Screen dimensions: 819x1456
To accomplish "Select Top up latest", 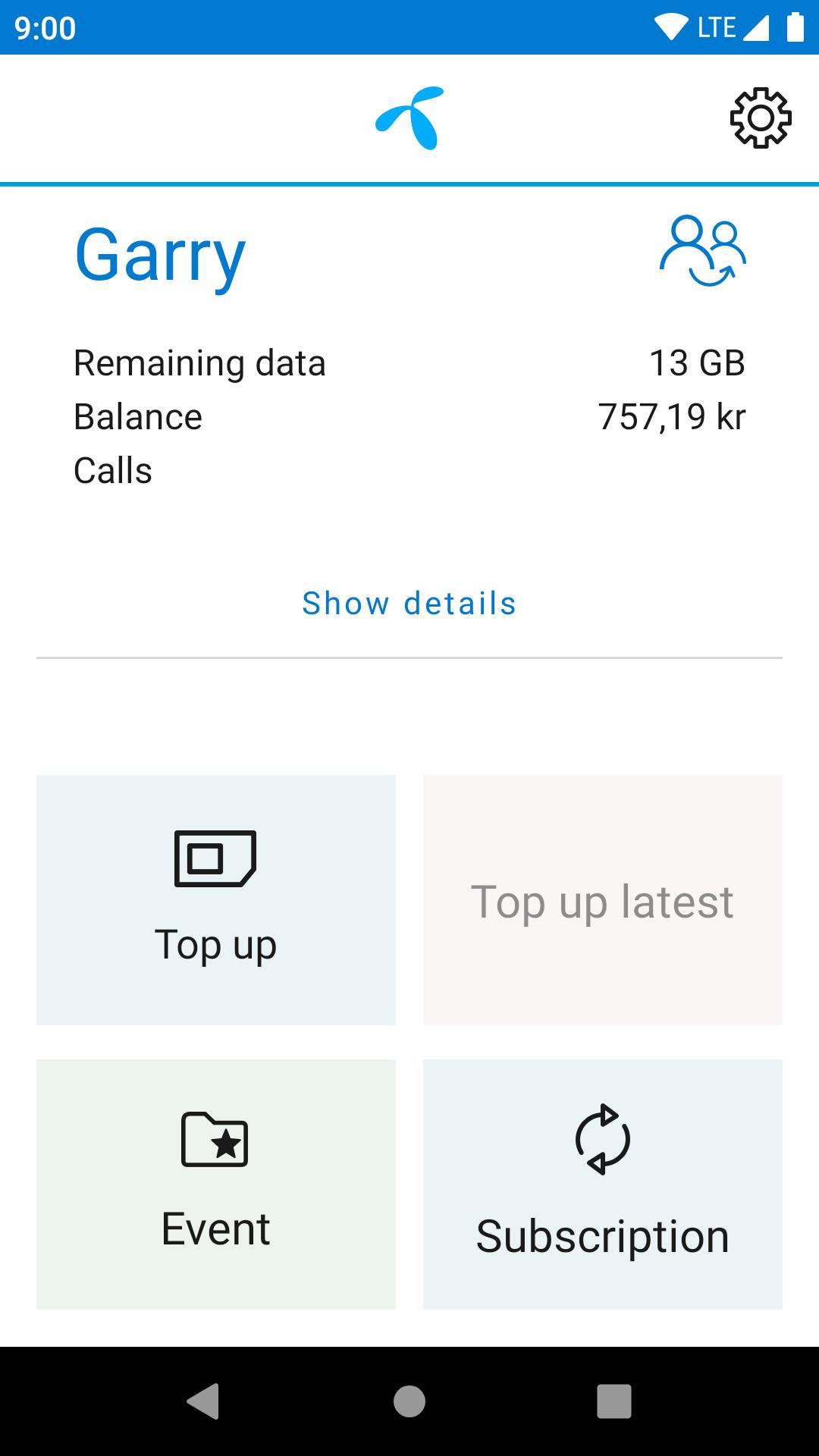I will 603,899.
